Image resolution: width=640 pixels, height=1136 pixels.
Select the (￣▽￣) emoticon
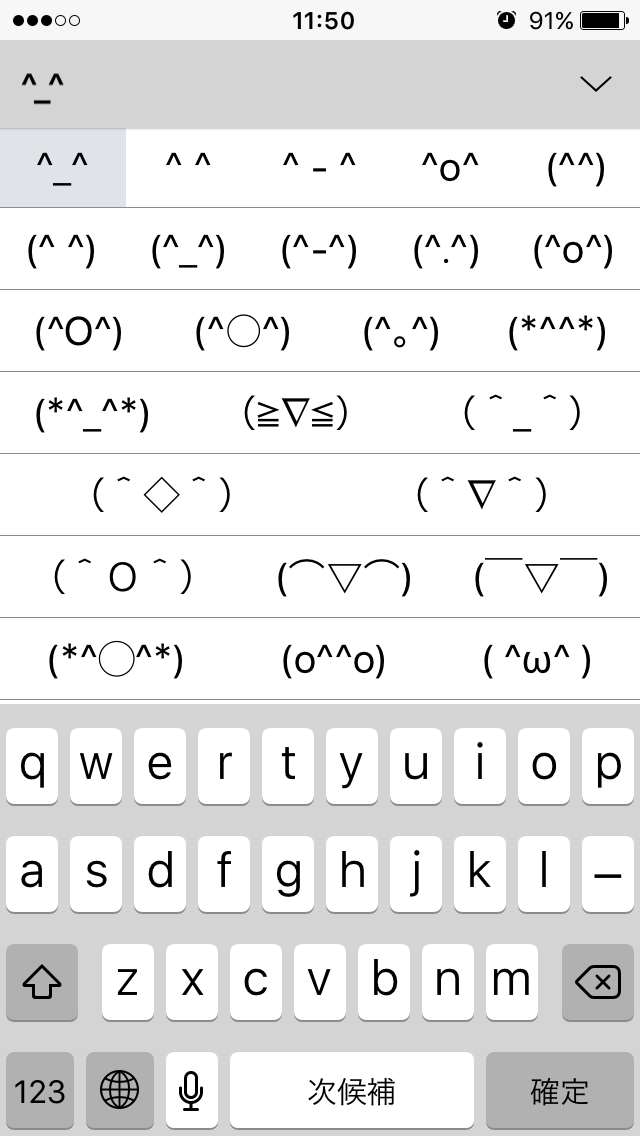click(x=541, y=577)
